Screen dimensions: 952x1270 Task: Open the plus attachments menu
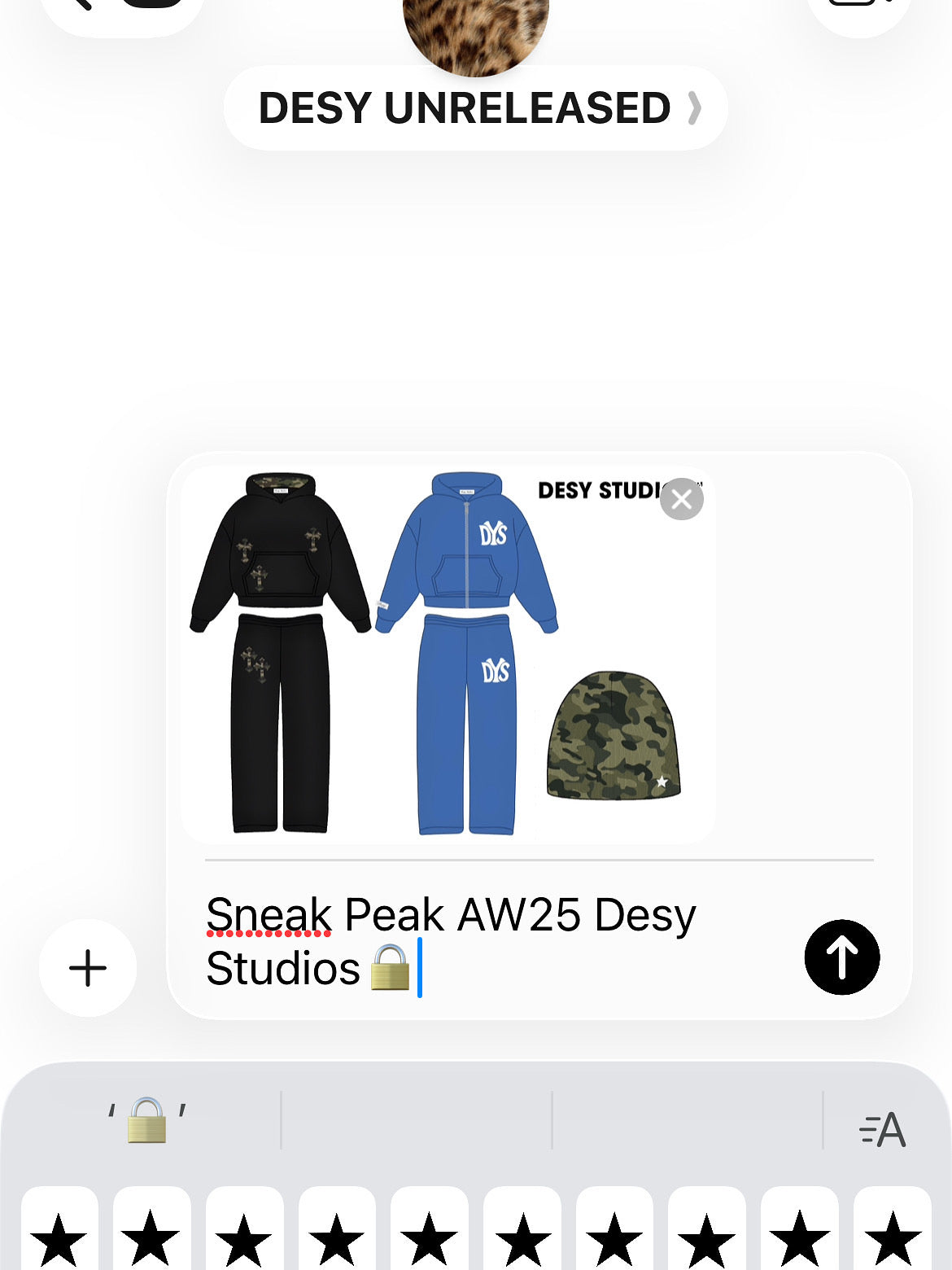88,968
